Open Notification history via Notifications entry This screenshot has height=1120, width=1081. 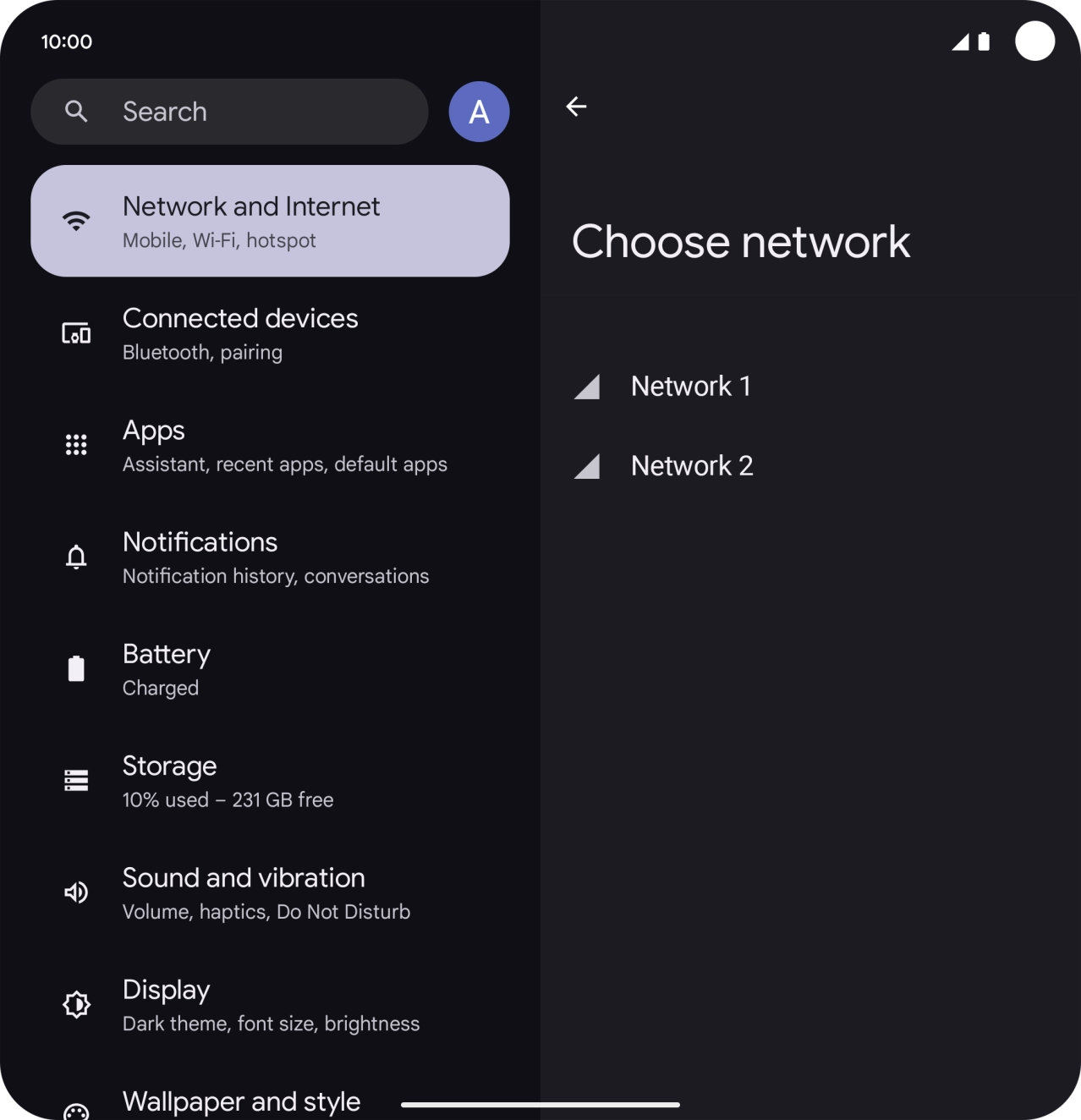pos(275,557)
